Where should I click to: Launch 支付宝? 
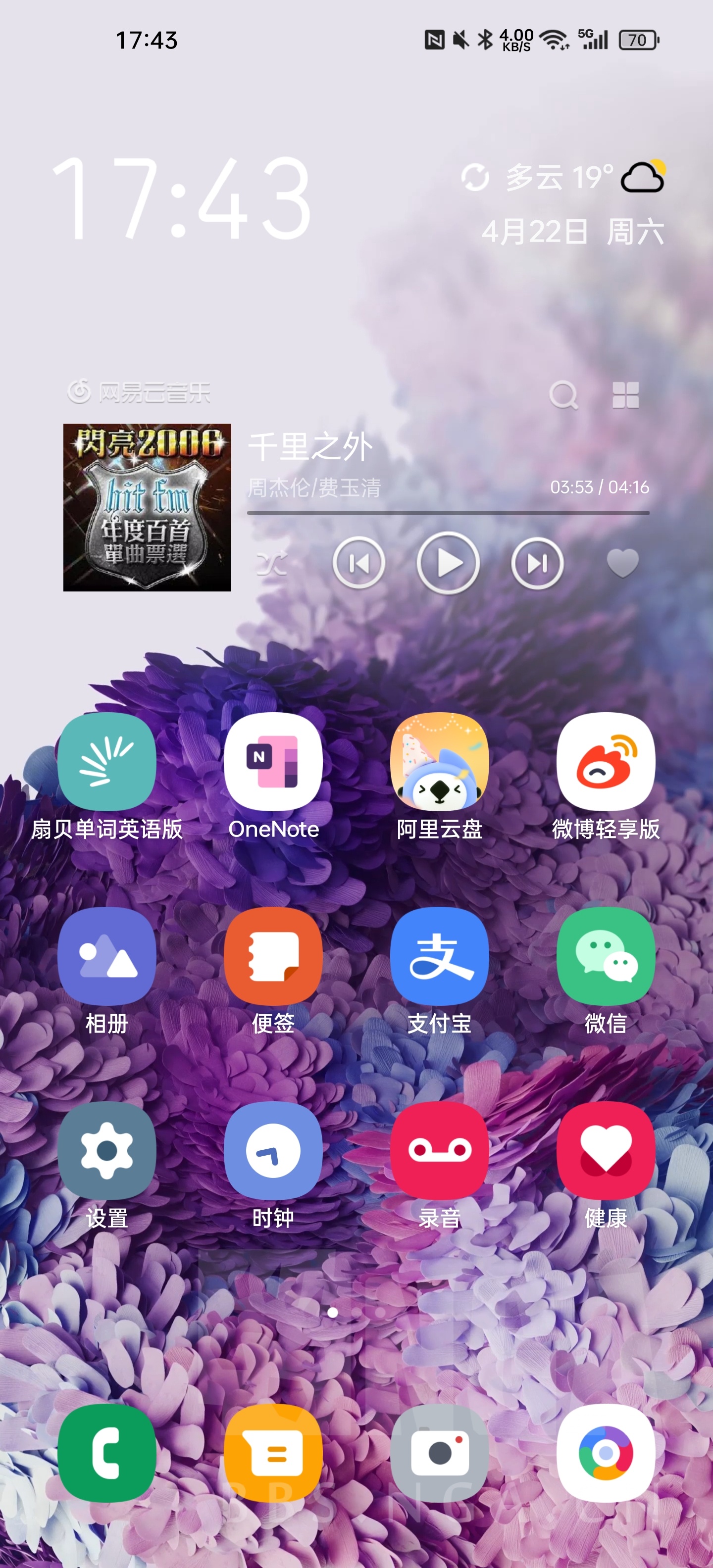point(440,956)
